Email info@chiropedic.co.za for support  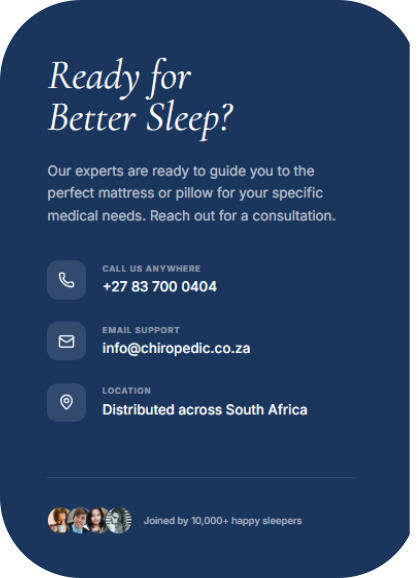pyautogui.click(x=176, y=348)
